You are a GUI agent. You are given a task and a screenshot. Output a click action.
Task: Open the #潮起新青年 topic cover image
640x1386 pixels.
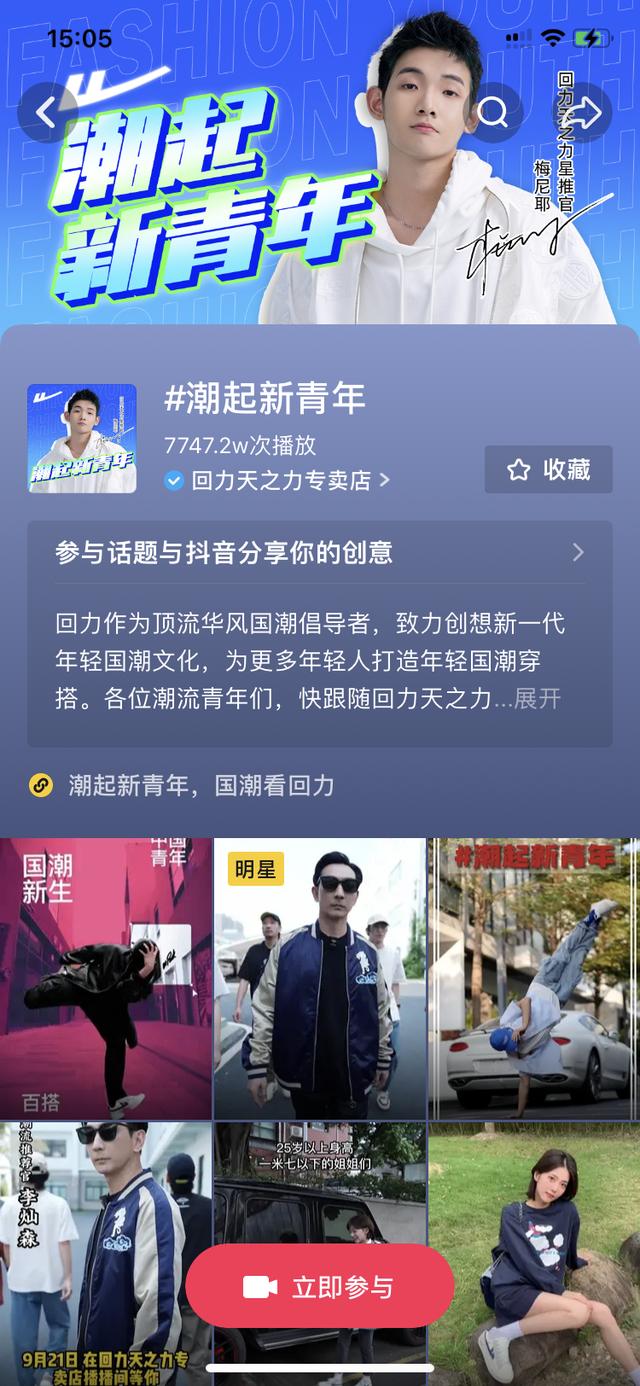pyautogui.click(x=82, y=438)
